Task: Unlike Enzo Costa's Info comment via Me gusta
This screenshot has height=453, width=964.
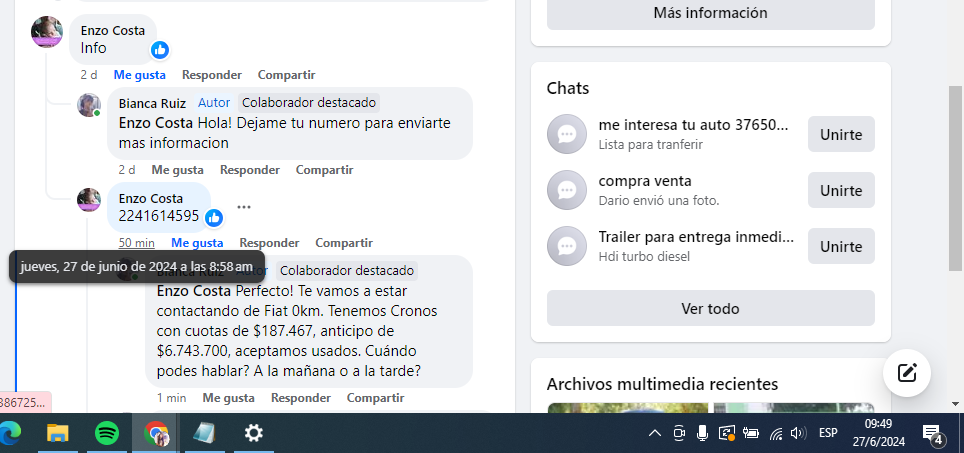Action: [x=139, y=75]
